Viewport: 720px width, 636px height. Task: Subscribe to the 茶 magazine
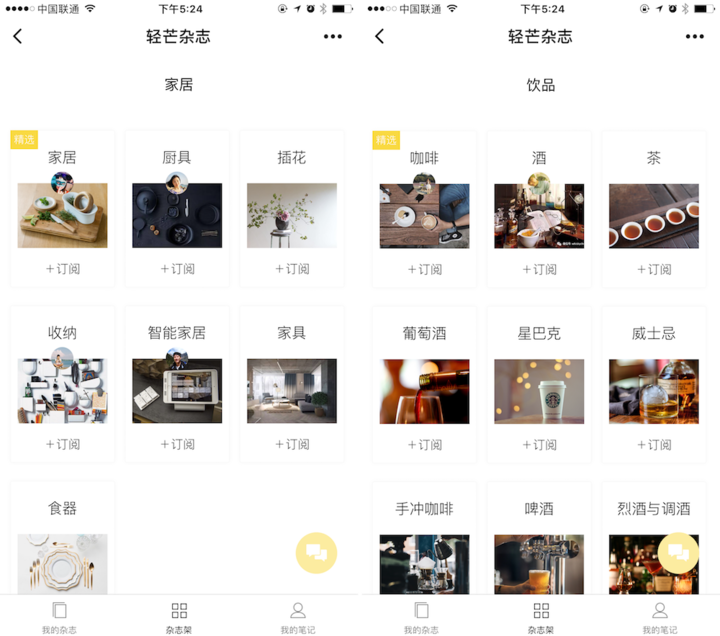click(x=653, y=269)
